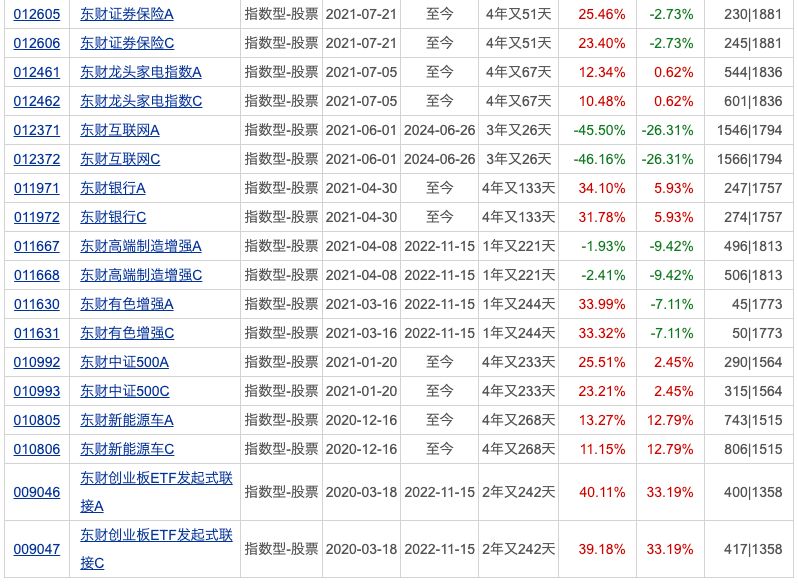The height and width of the screenshot is (584, 798).
Task: Open 东财中证500A fund details
Action: [x=124, y=362]
